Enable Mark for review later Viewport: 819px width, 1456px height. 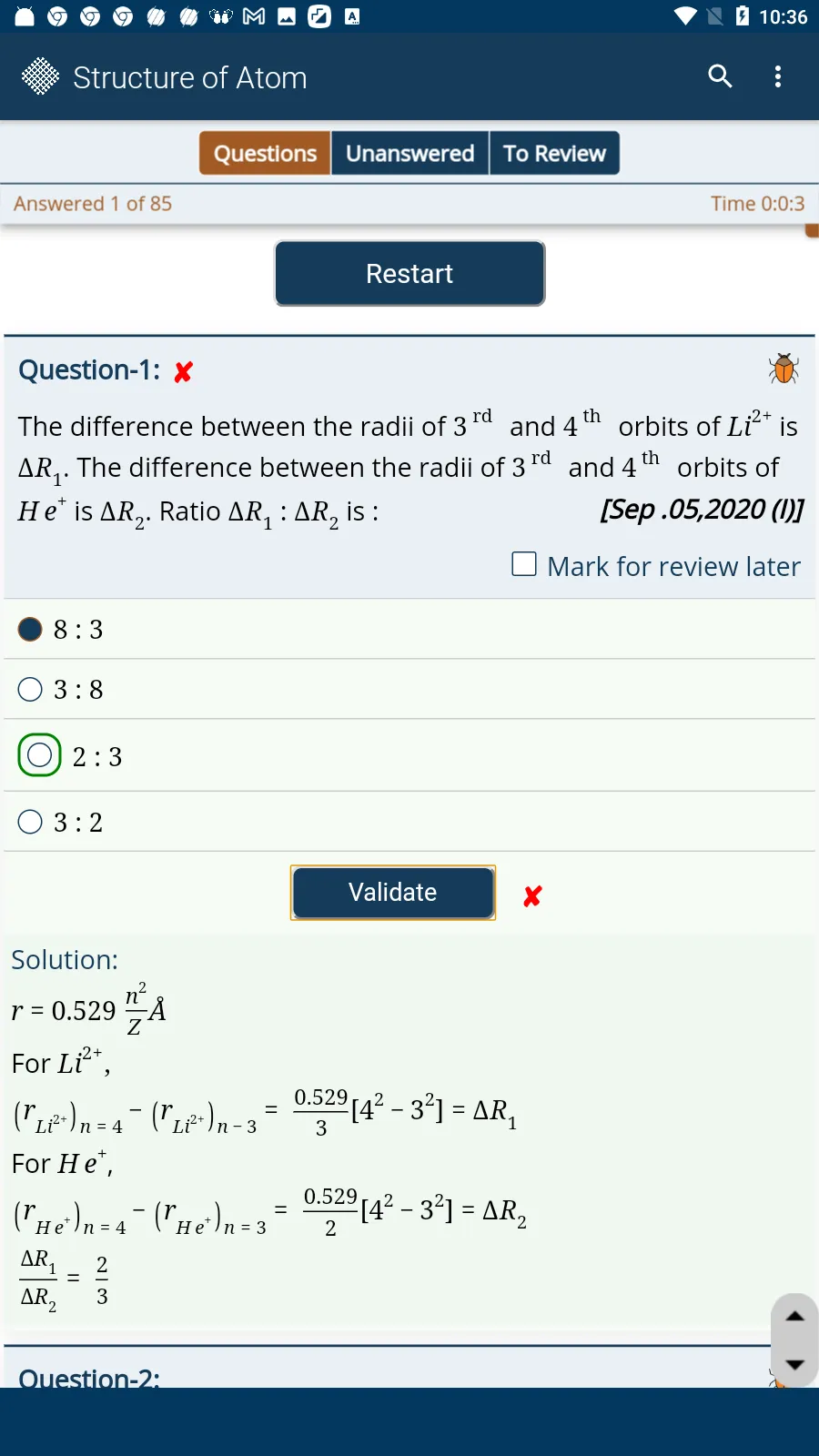click(x=524, y=564)
